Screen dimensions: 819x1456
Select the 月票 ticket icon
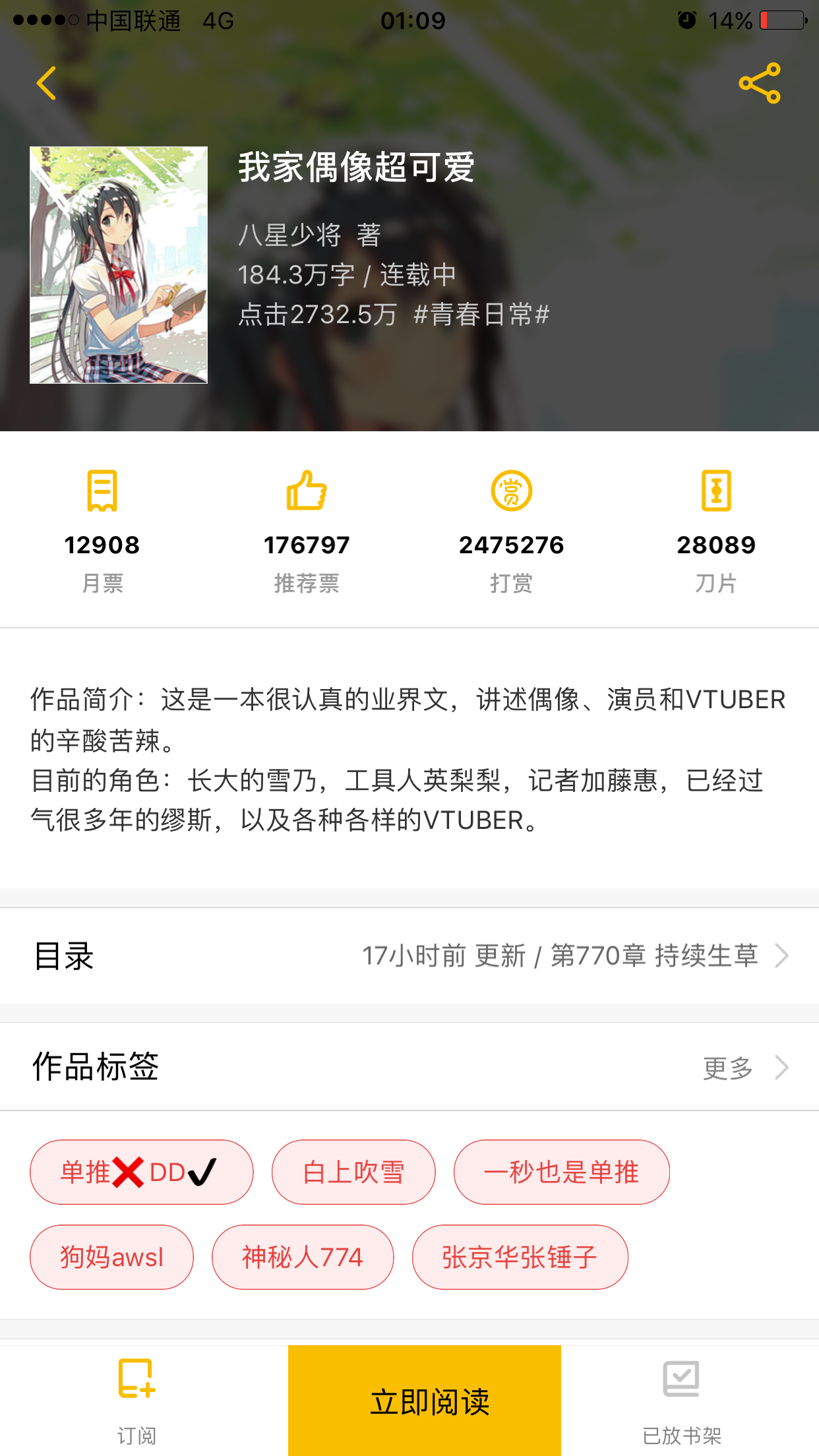[x=103, y=495]
